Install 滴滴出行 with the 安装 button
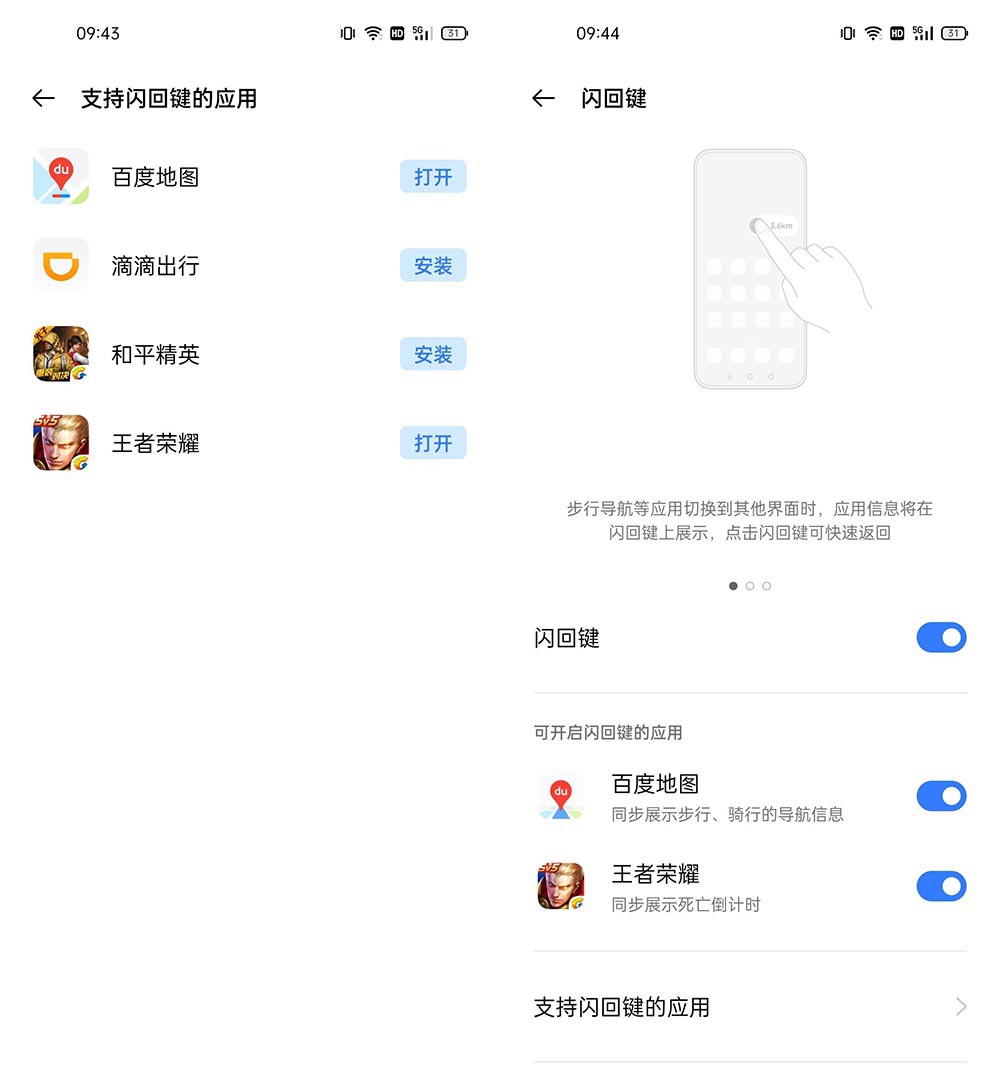The image size is (1000, 1083). tap(433, 266)
